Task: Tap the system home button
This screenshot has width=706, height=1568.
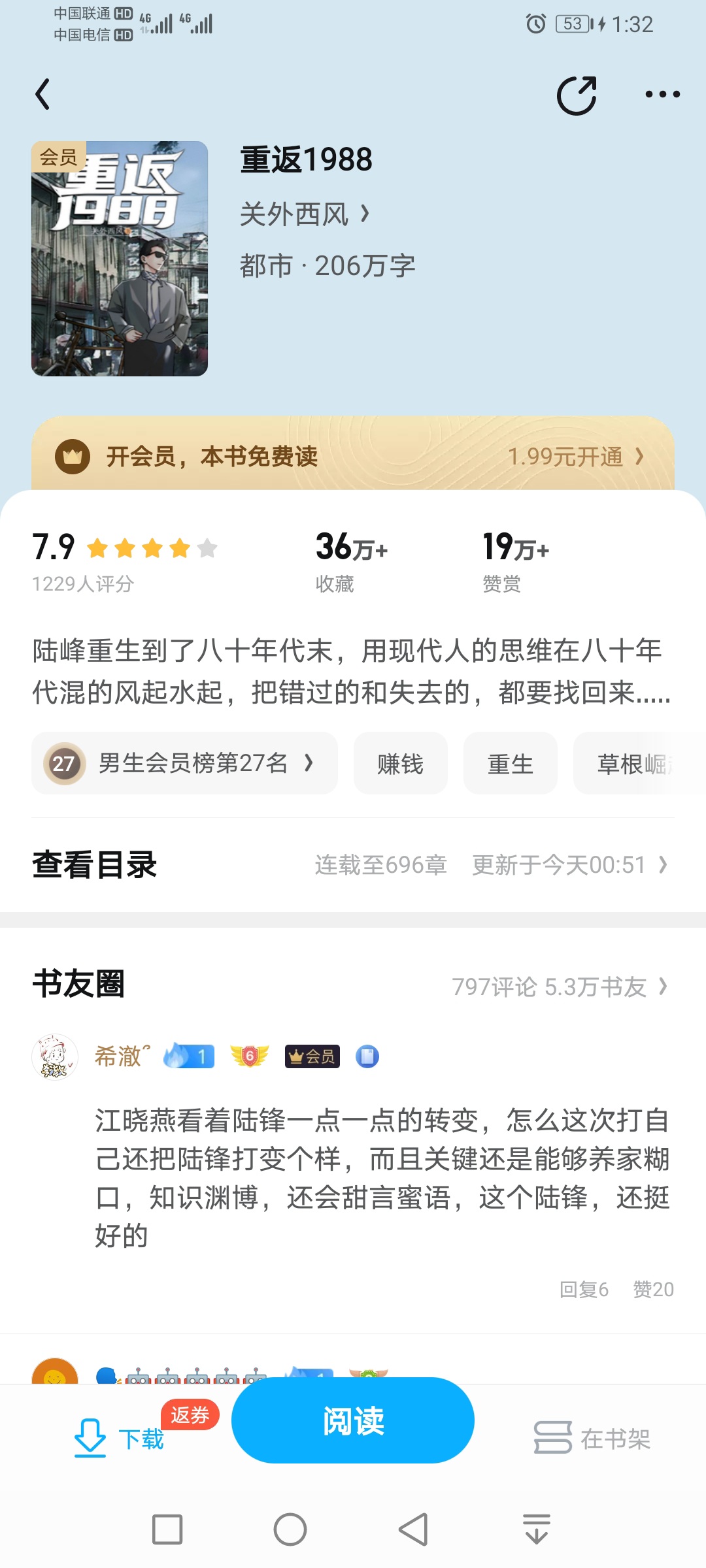Action: point(290,1529)
